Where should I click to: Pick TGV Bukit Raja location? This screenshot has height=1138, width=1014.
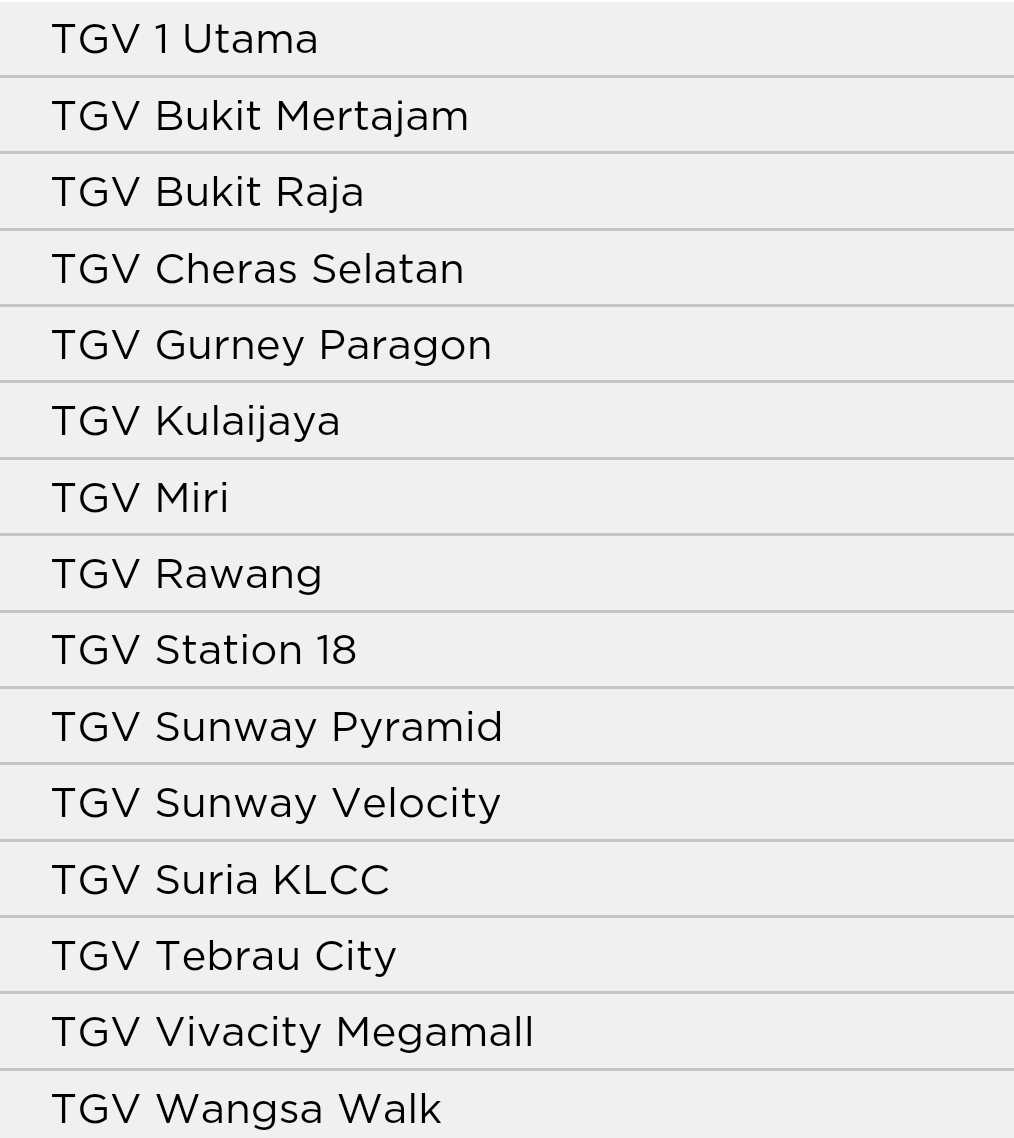click(208, 192)
